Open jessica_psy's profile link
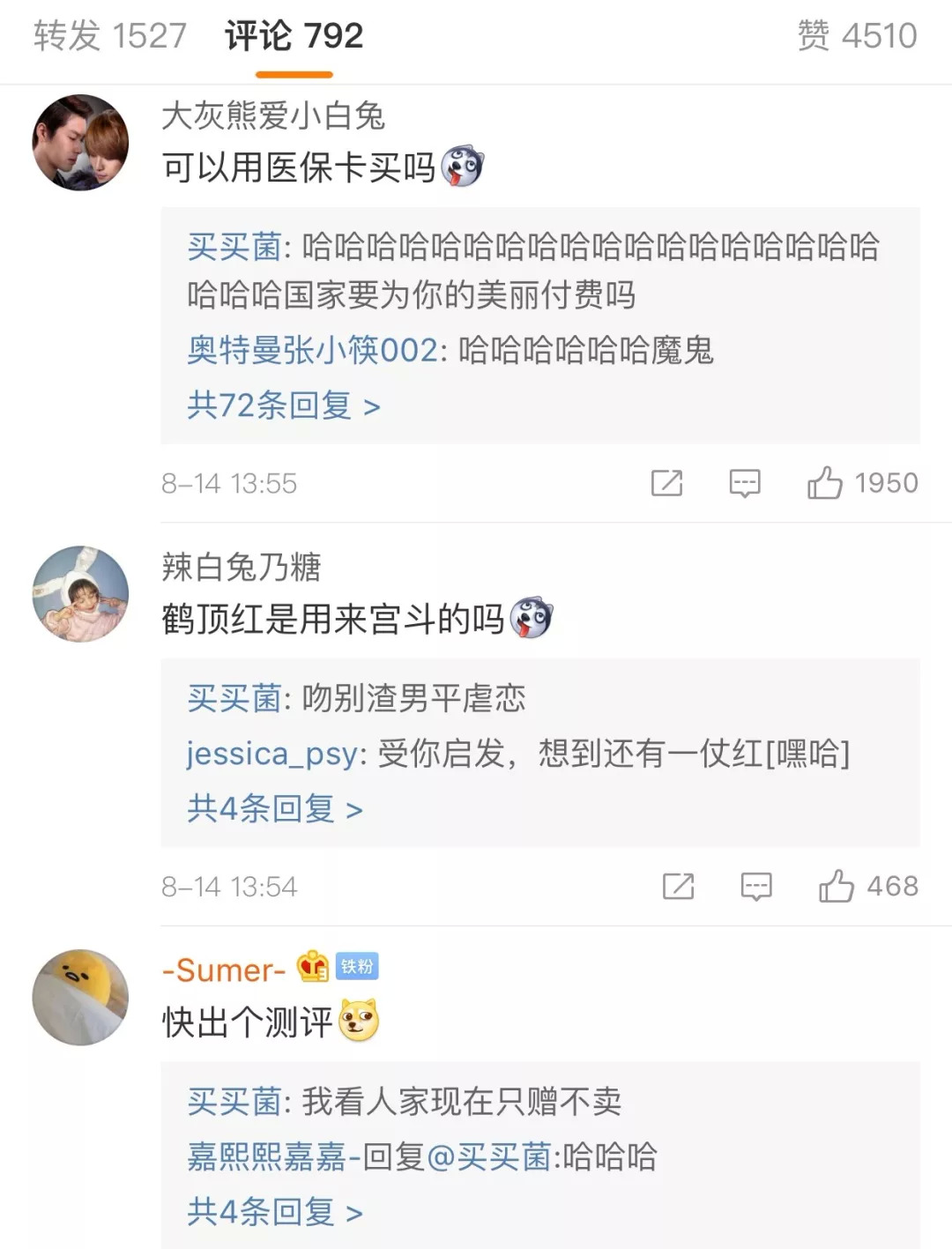 (x=272, y=754)
